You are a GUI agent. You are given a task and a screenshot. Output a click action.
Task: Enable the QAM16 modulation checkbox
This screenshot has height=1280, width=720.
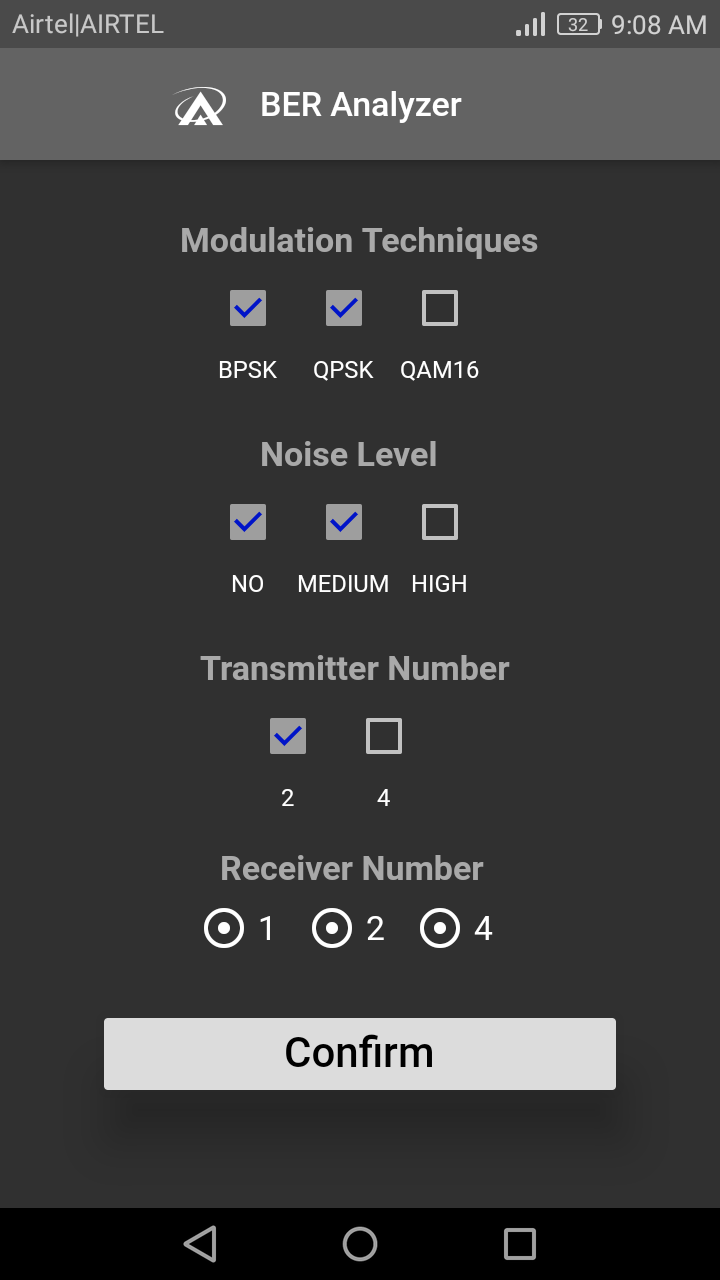click(x=440, y=308)
